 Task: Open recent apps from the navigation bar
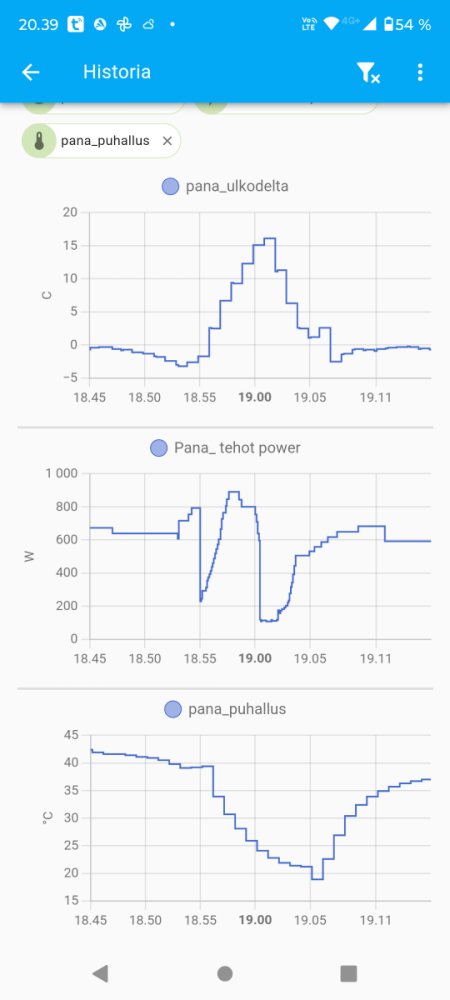[349, 973]
